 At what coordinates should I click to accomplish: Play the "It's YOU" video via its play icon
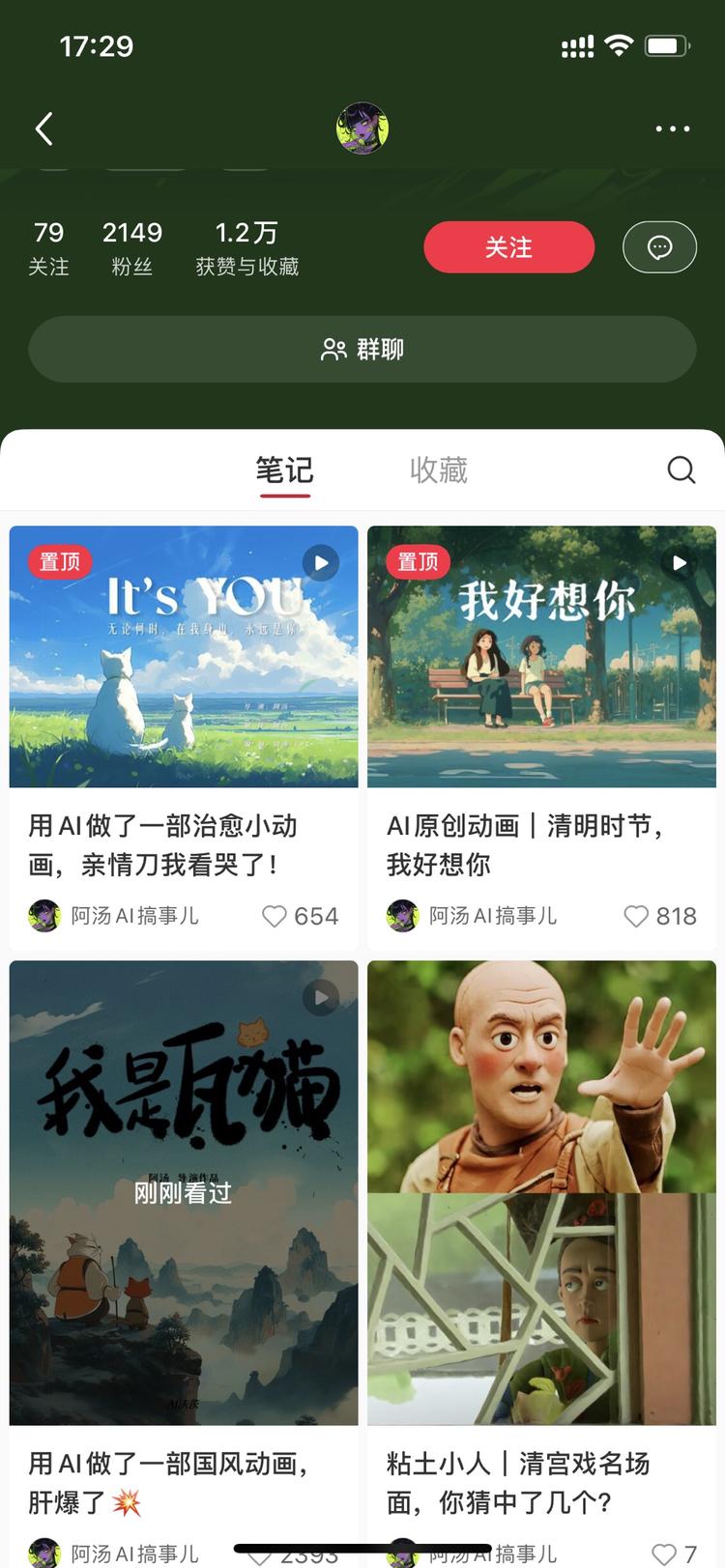pyautogui.click(x=320, y=562)
